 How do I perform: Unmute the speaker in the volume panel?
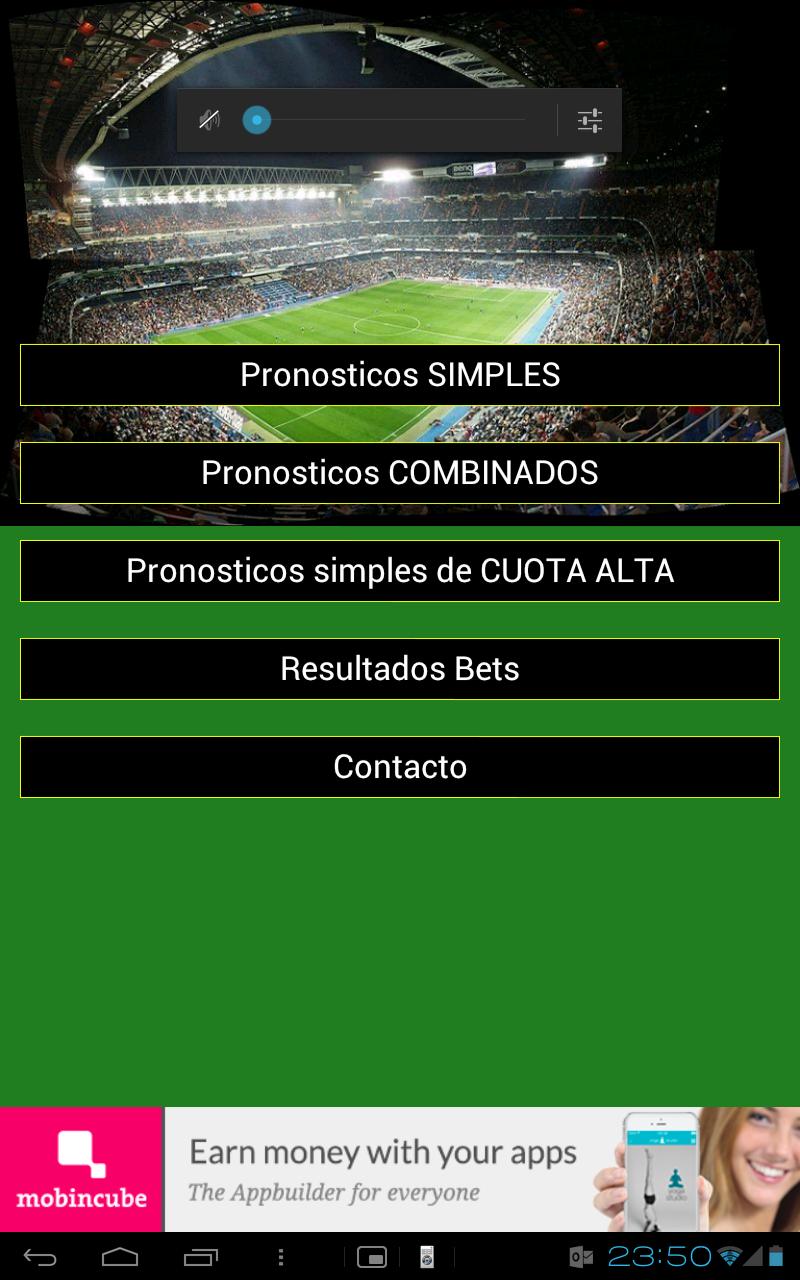(x=209, y=119)
